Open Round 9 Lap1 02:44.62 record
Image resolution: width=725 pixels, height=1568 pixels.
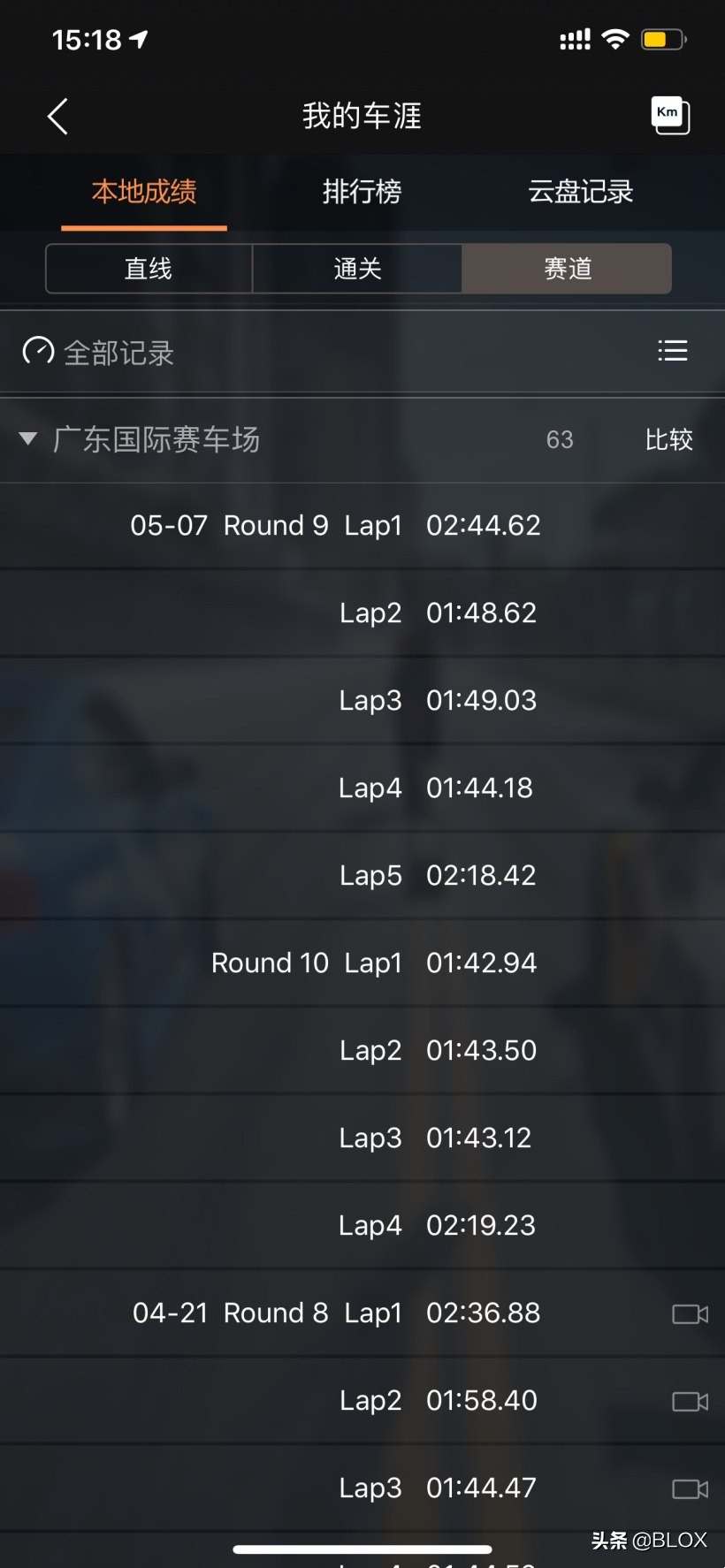click(x=362, y=525)
